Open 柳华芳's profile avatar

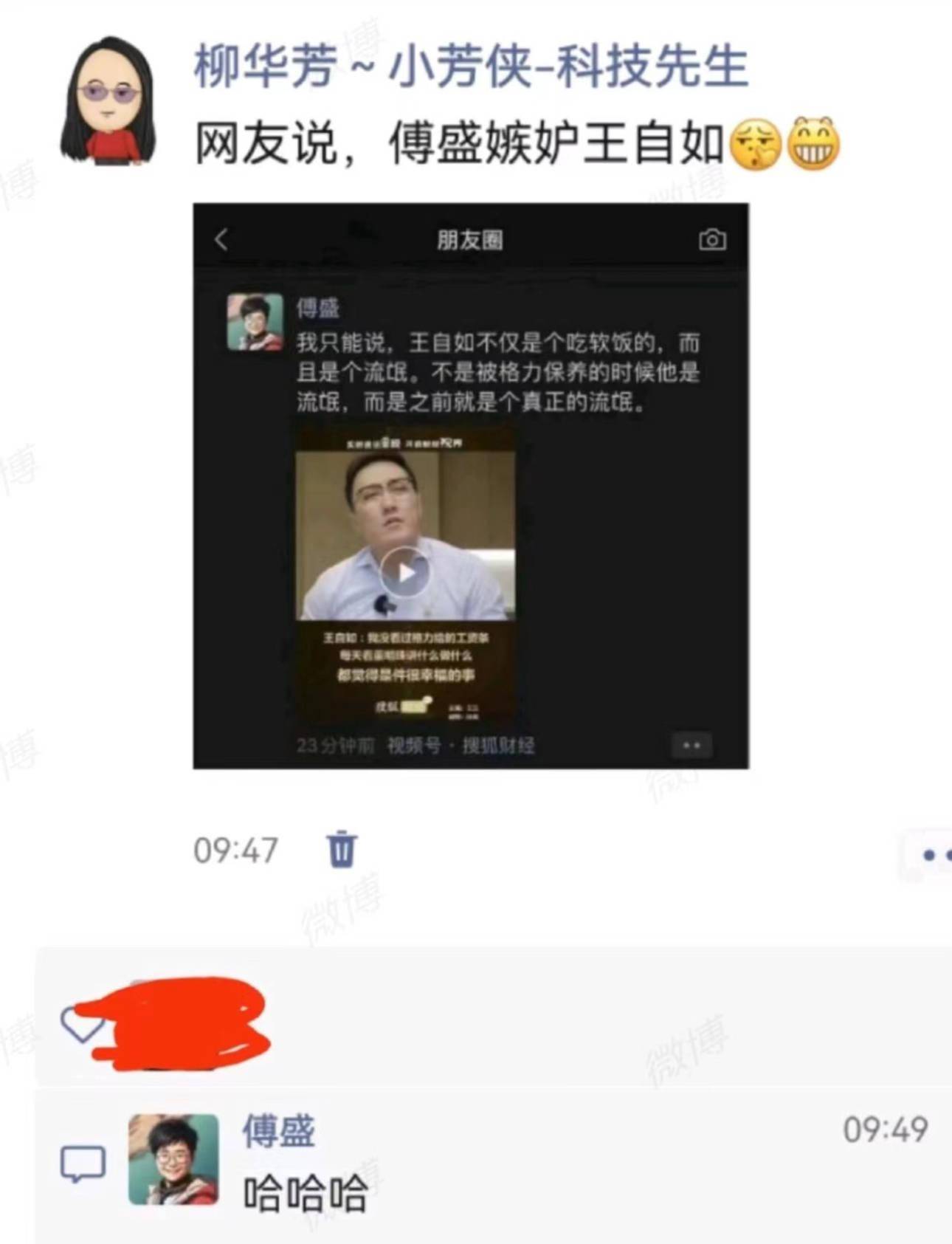(108, 100)
